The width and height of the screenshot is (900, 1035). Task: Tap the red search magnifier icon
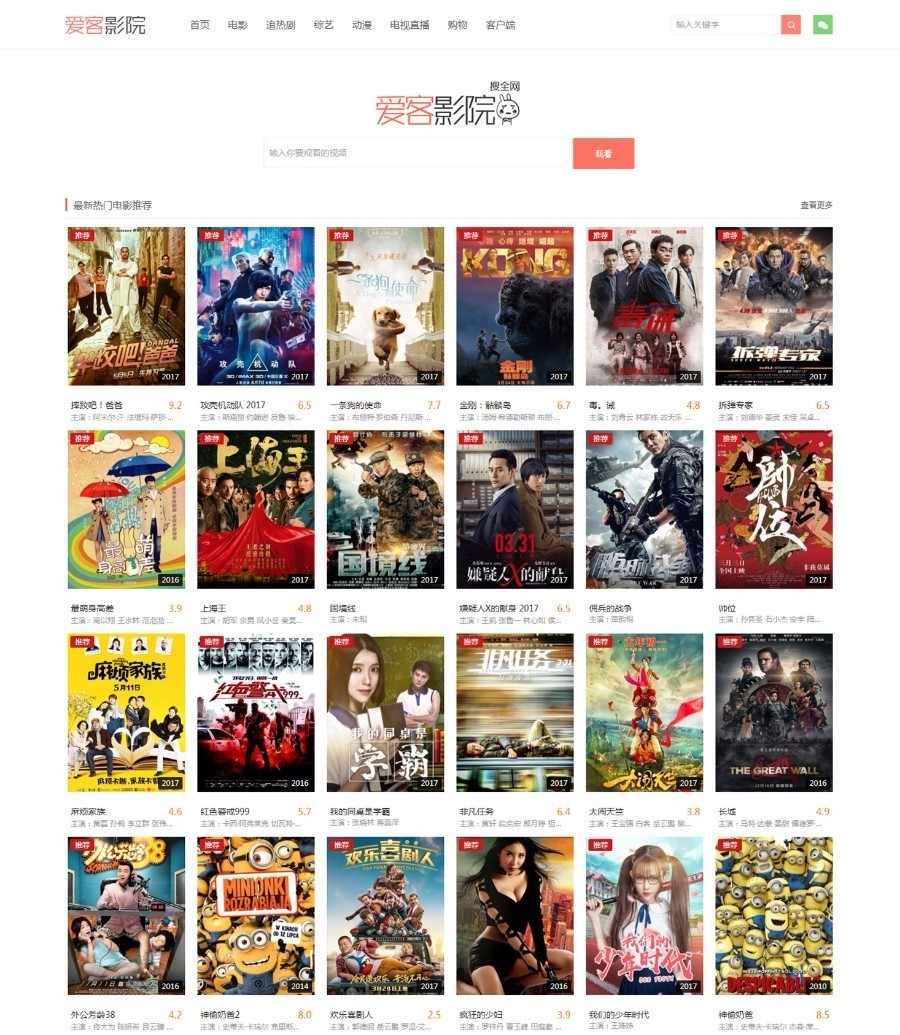791,25
